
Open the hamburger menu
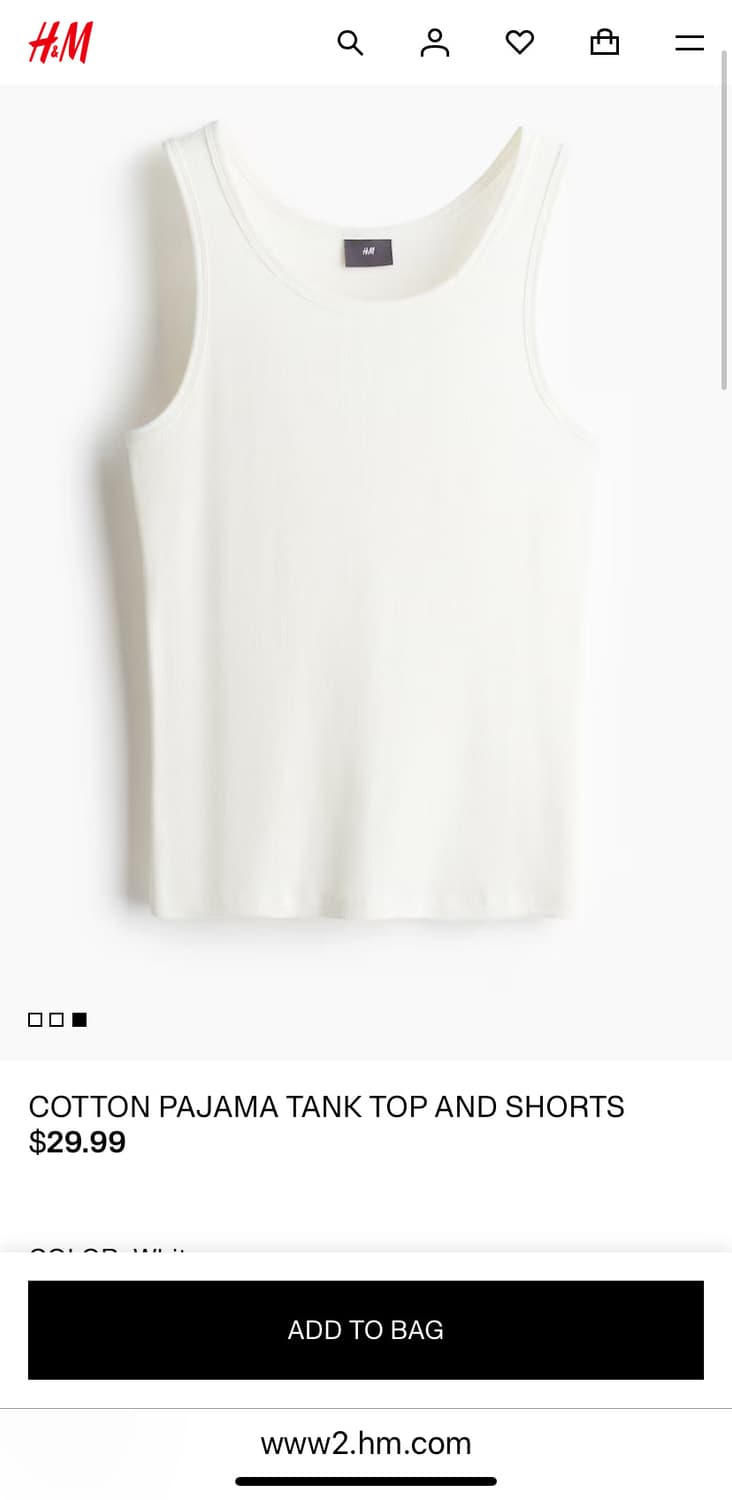(690, 43)
